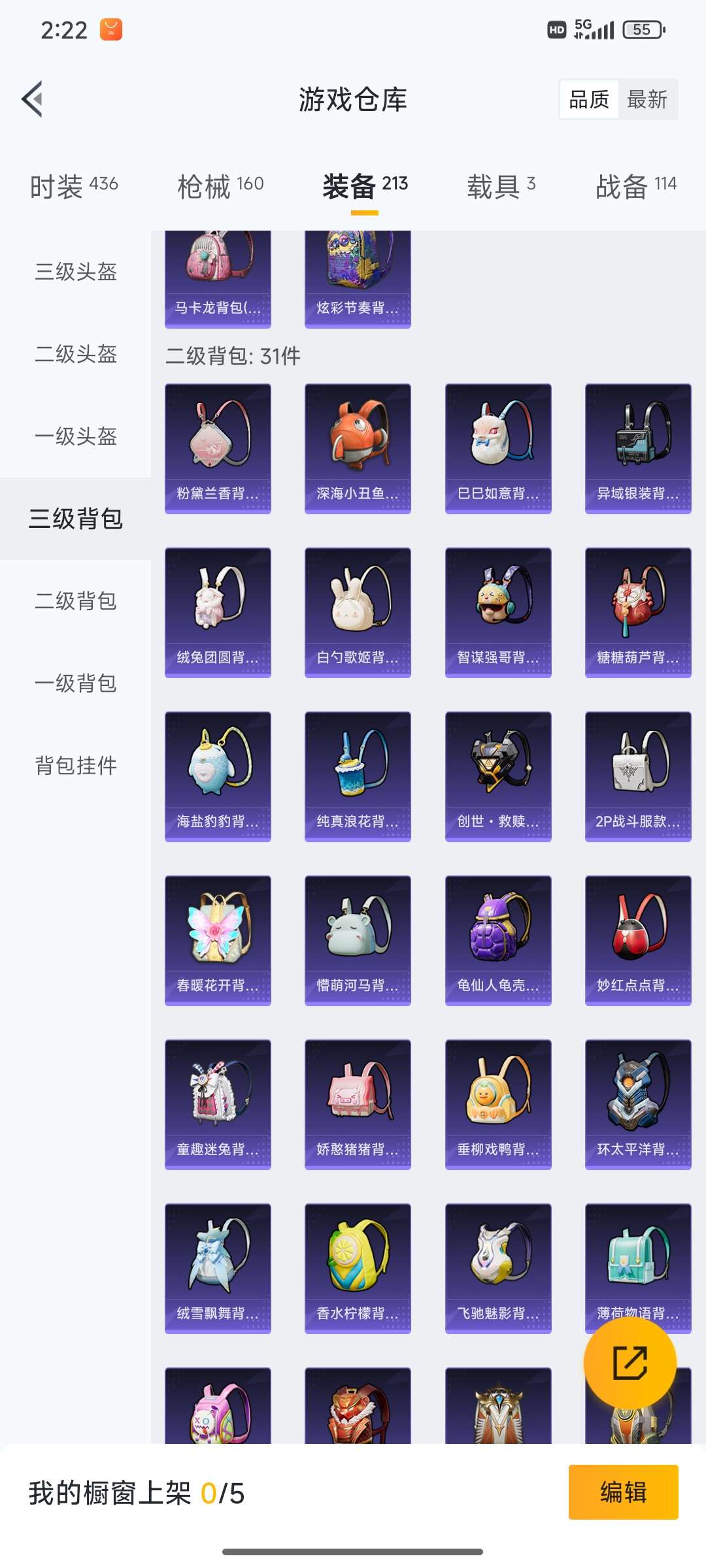View the 香水柠檬 backpack item
This screenshot has height=1568, width=706.
tap(358, 1268)
